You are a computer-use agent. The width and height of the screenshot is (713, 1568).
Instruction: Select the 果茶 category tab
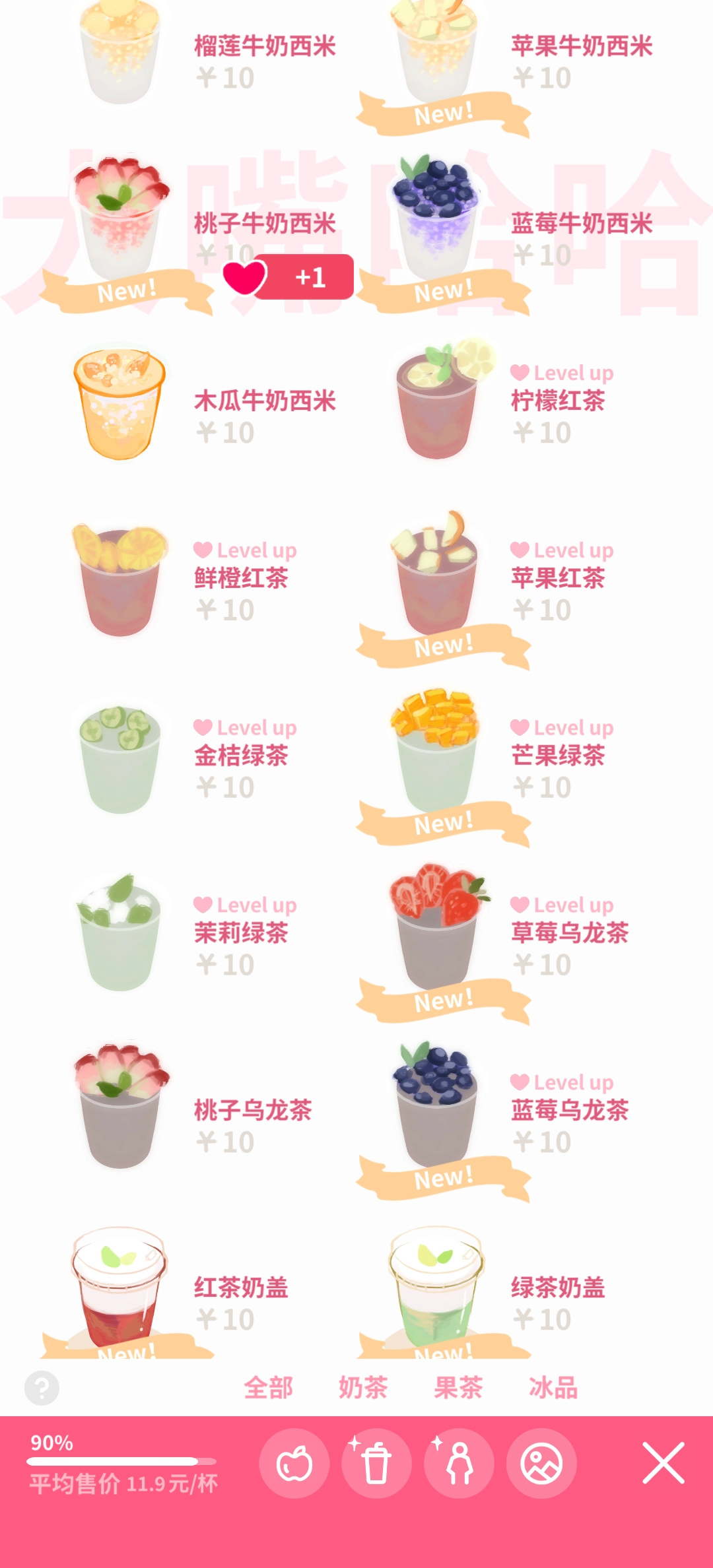[x=458, y=1388]
